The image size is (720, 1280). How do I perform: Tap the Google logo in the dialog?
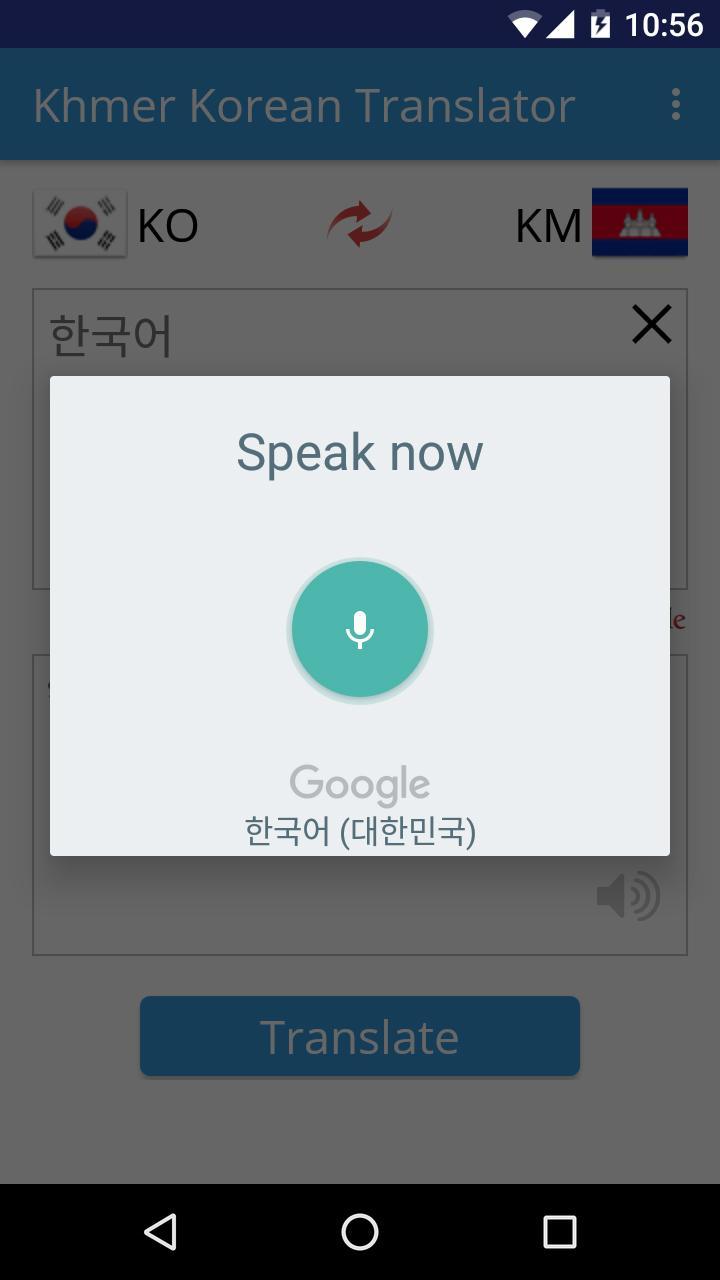[x=360, y=783]
